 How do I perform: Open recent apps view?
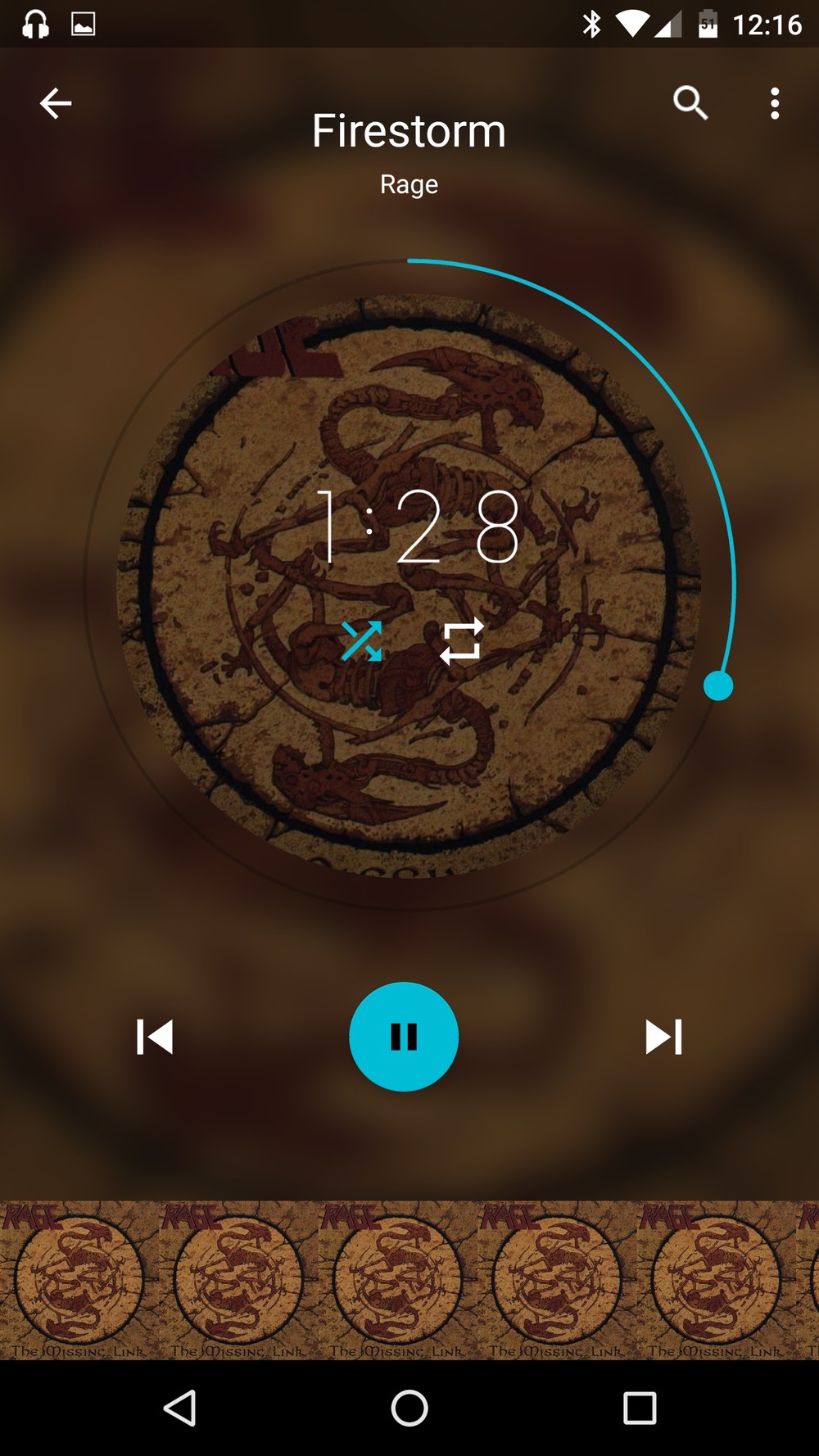(x=640, y=1409)
